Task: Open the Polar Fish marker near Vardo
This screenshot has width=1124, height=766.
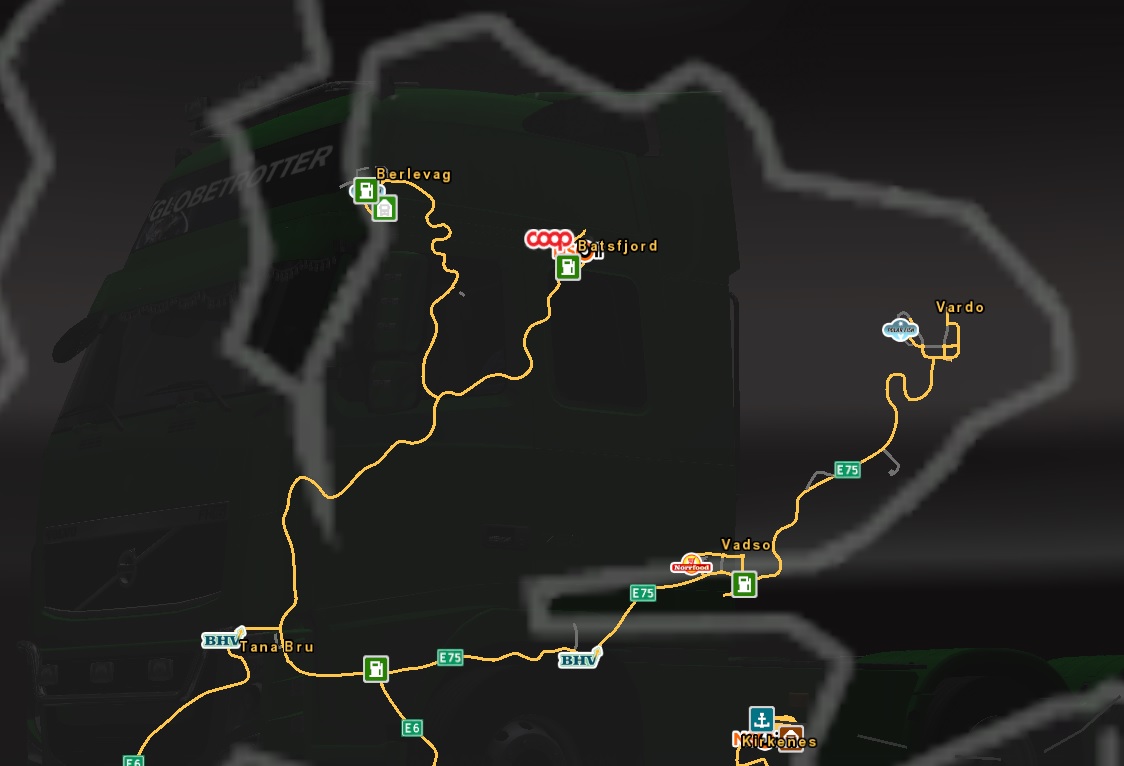Action: pos(899,329)
